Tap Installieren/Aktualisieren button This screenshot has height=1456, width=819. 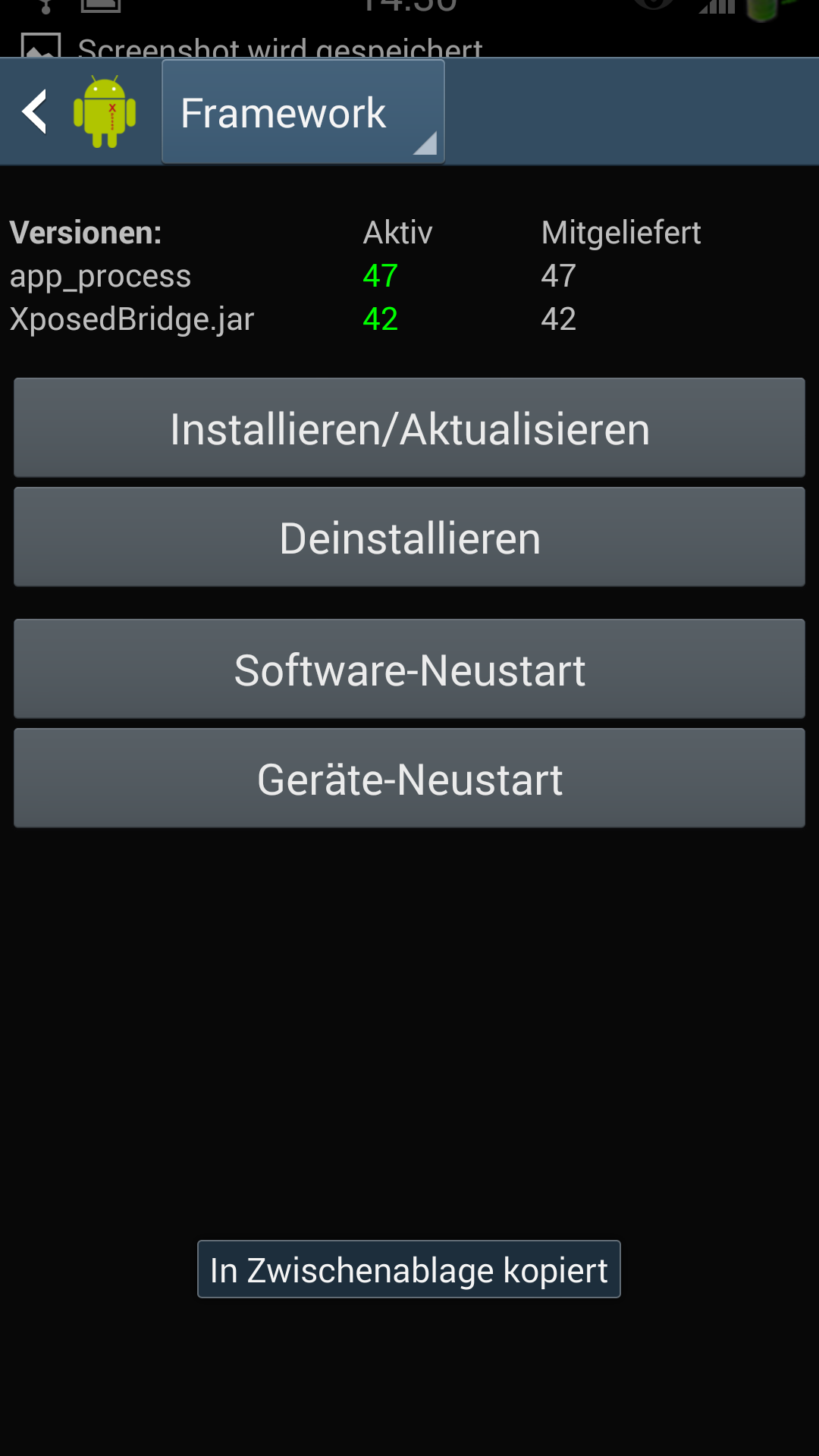[409, 428]
